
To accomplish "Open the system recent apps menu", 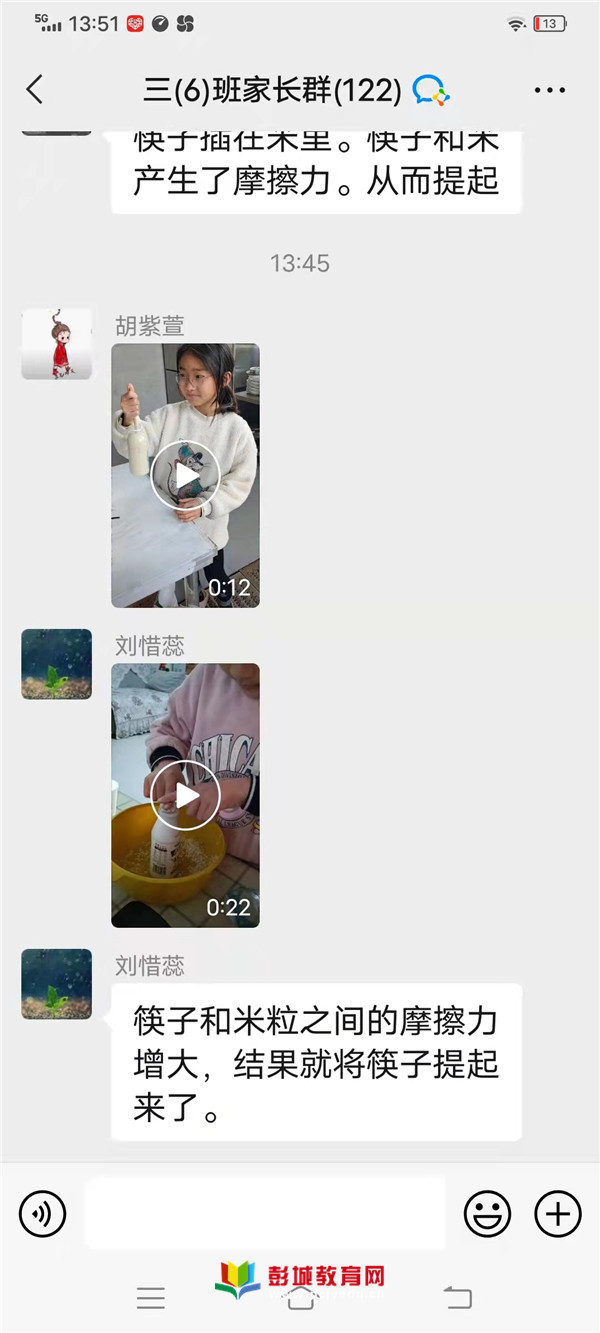I will click(151, 1298).
